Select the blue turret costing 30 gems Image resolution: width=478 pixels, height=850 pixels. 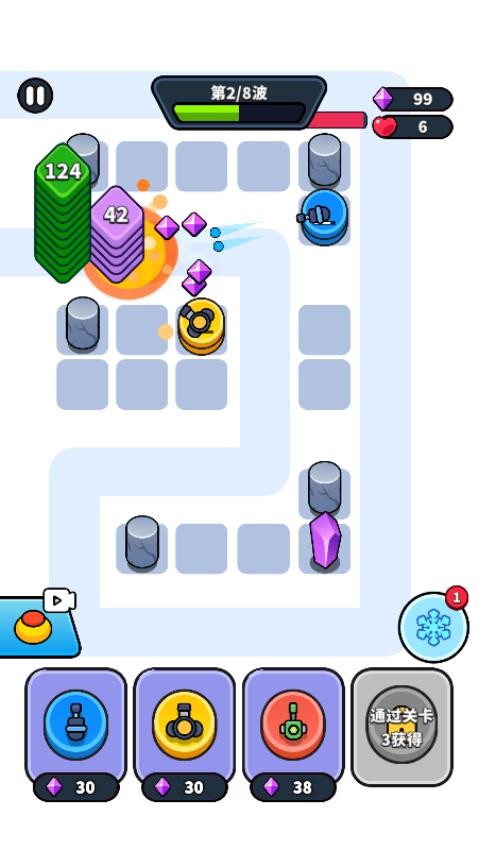point(76,735)
